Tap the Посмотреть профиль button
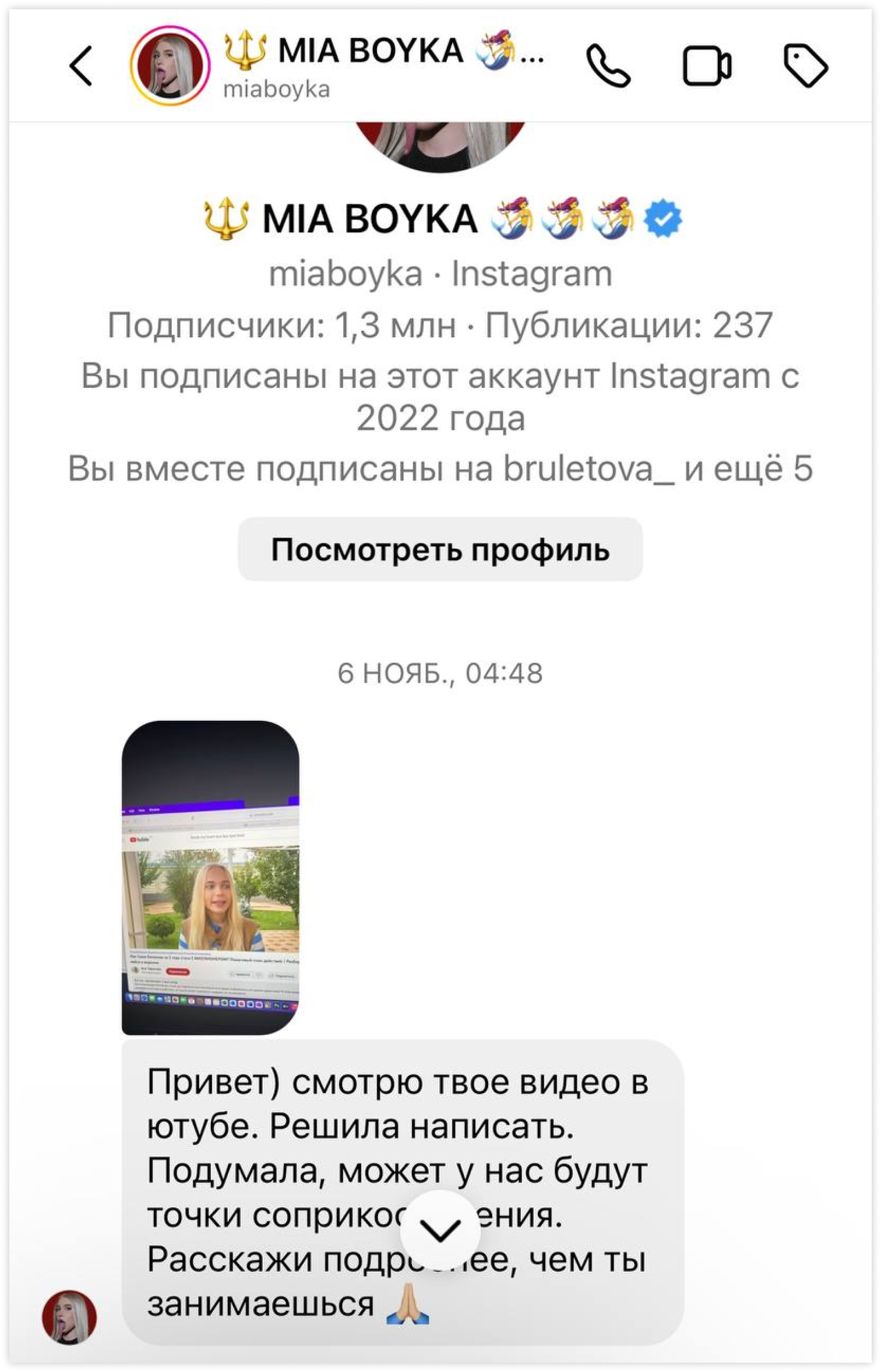Screen dimensions: 881x1372 [x=440, y=549]
